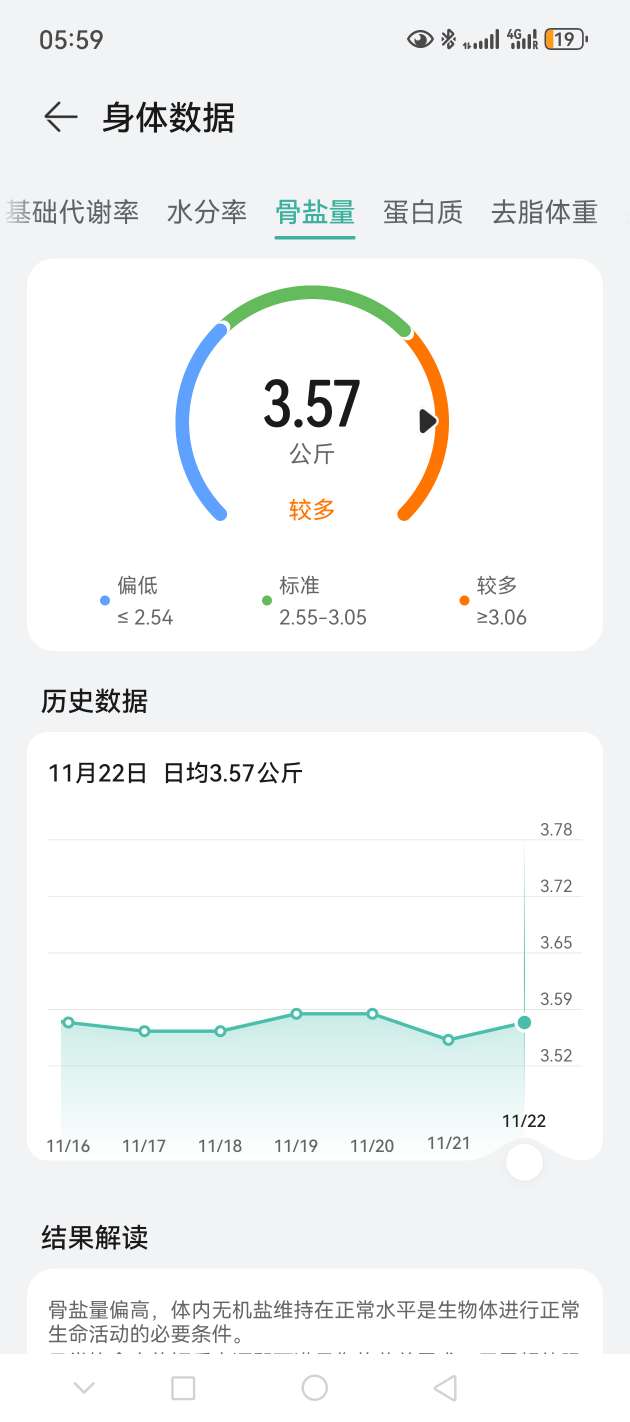Select the 骨盐量 tab
630x1422 pixels.
[x=315, y=212]
